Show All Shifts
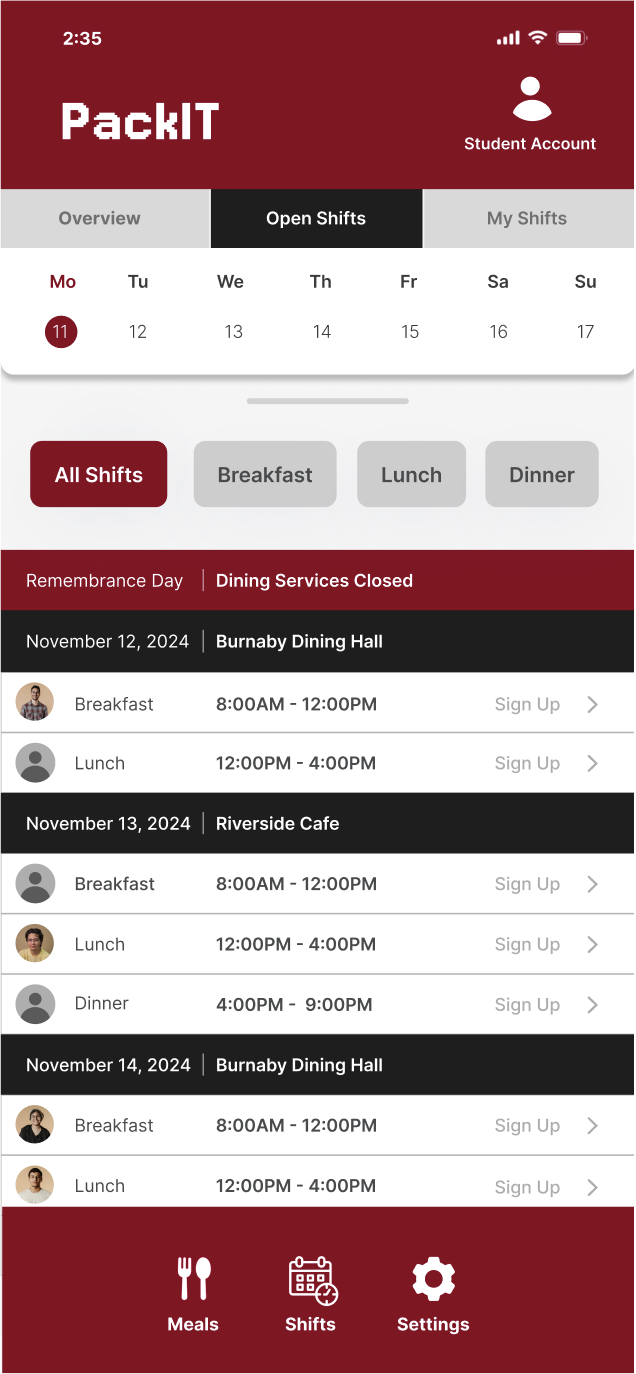This screenshot has height=1374, width=636. 99,475
